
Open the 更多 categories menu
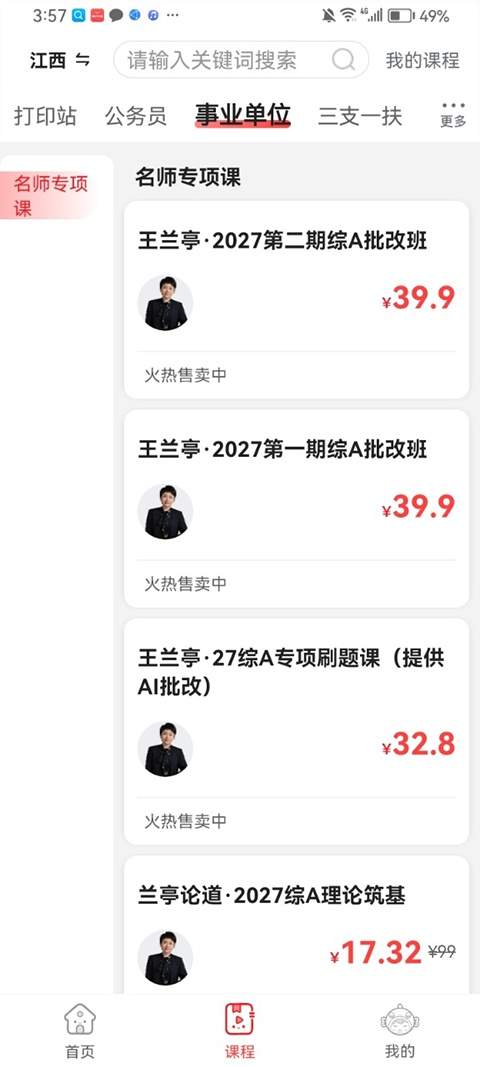coord(453,114)
